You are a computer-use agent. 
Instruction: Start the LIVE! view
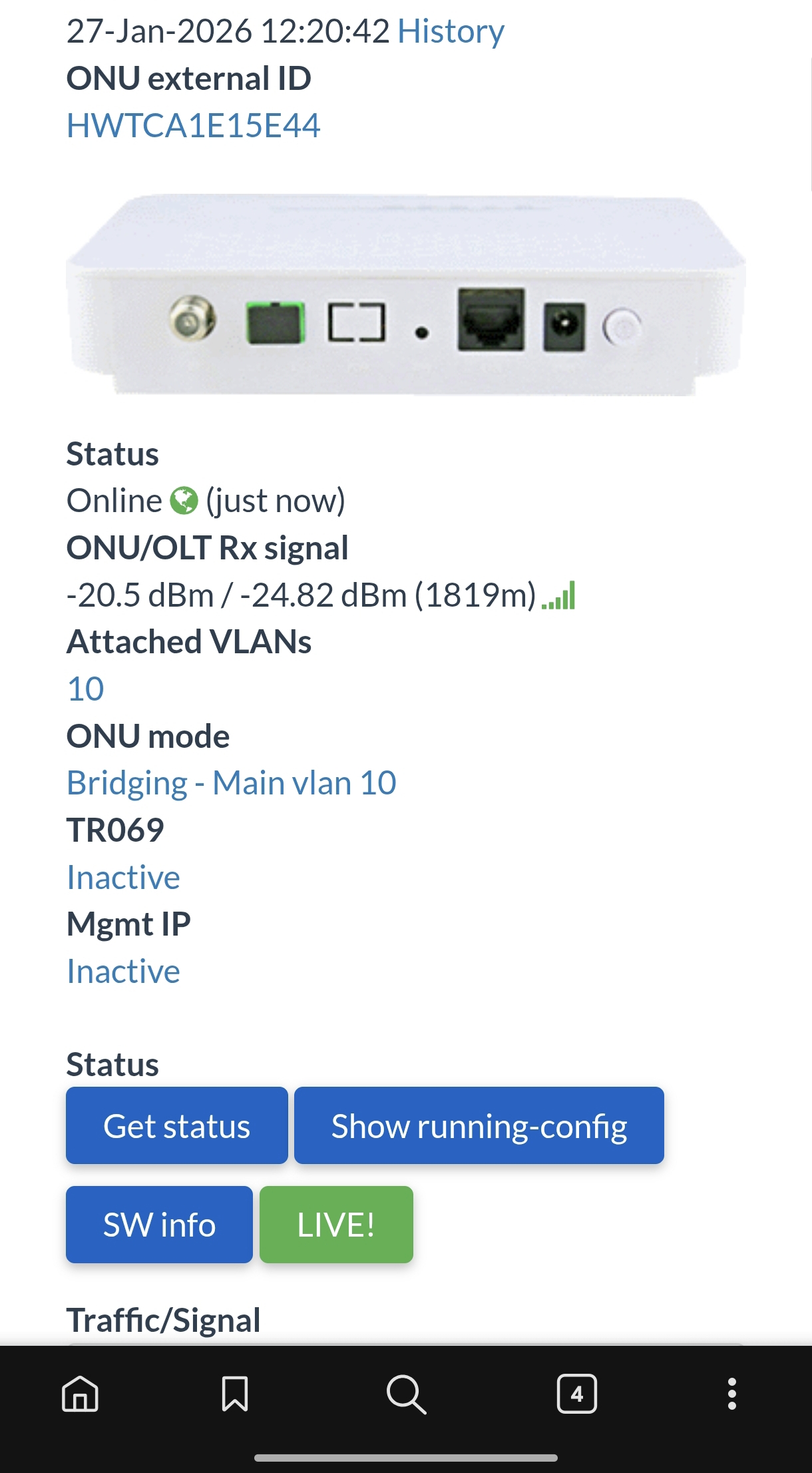point(336,1225)
